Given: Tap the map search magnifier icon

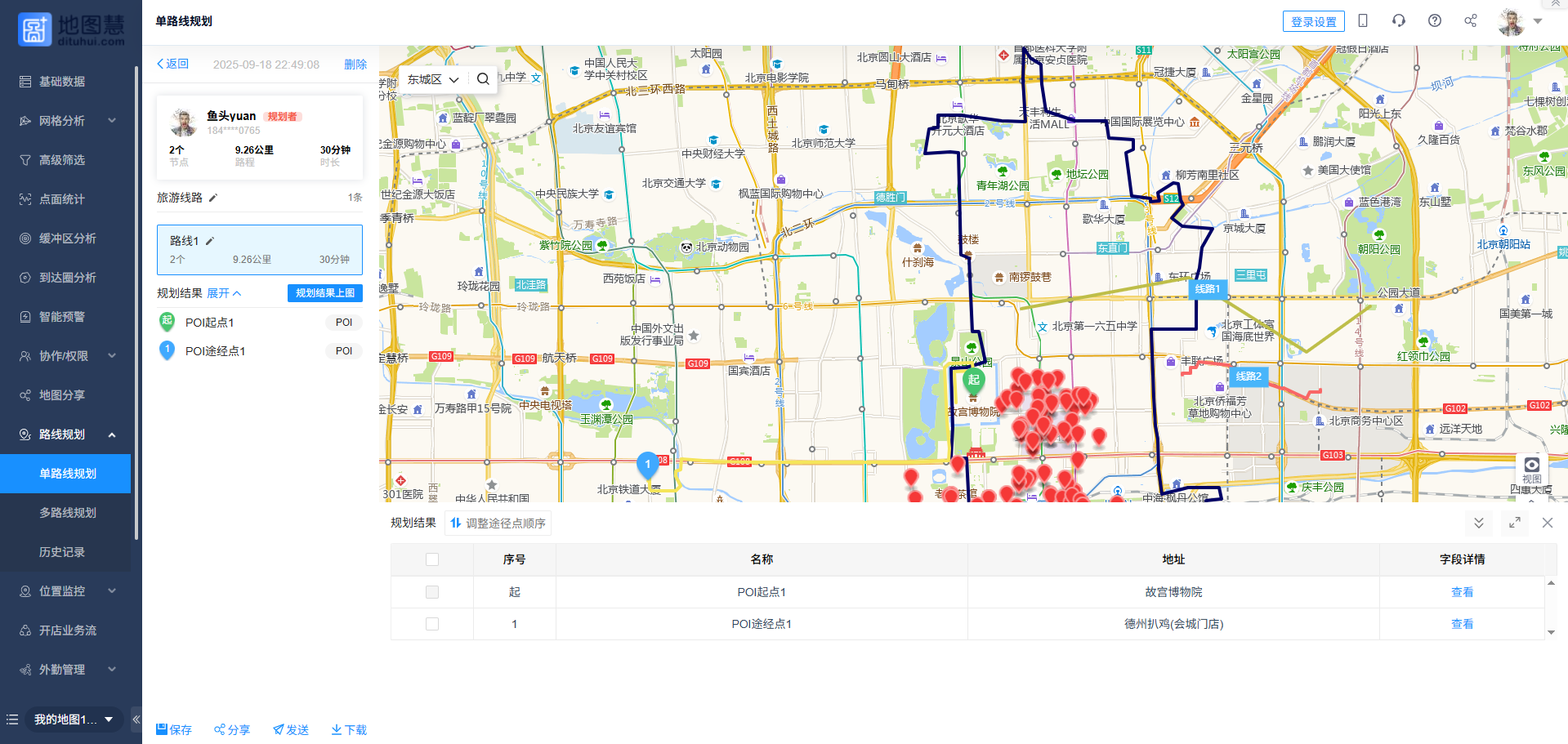Looking at the screenshot, I should [483, 79].
